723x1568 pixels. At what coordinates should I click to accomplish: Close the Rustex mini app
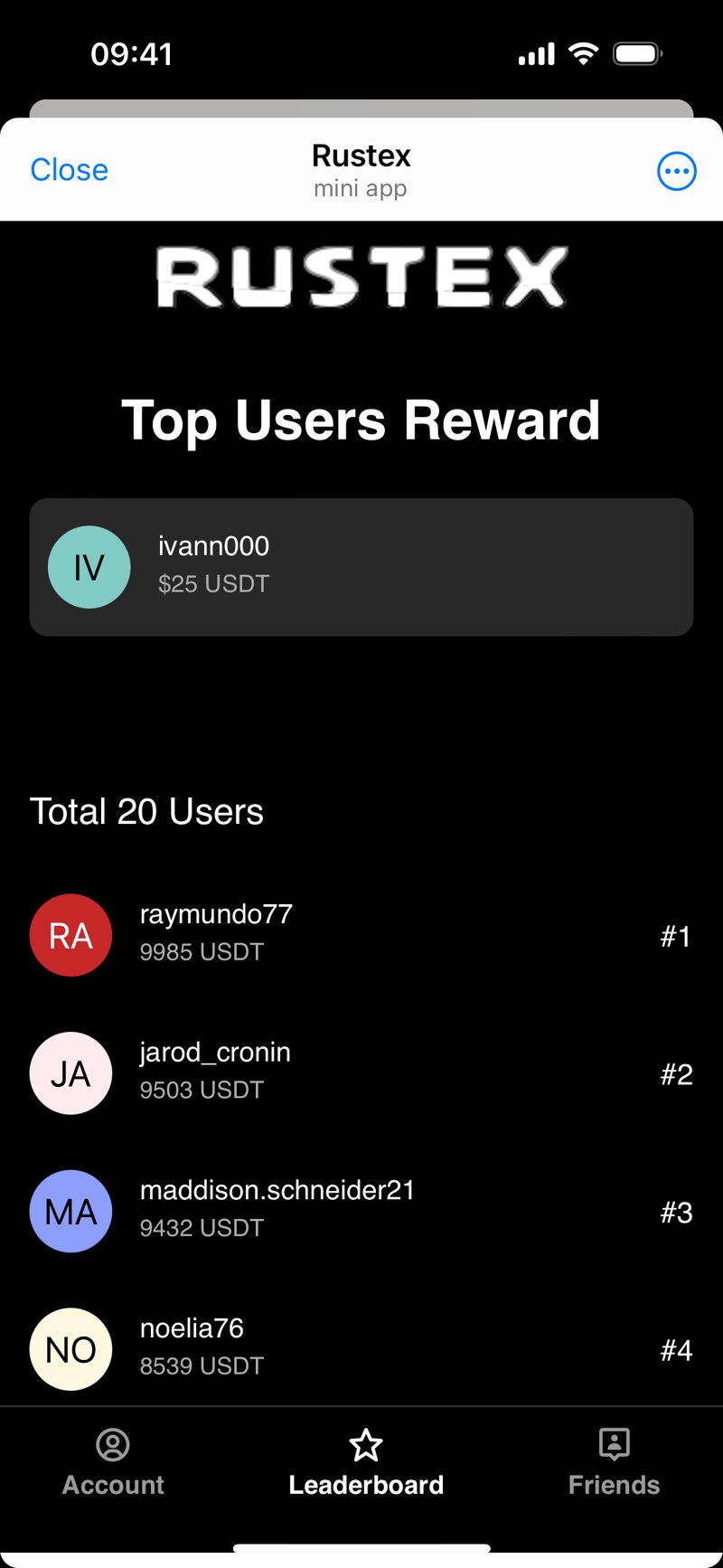click(x=69, y=170)
